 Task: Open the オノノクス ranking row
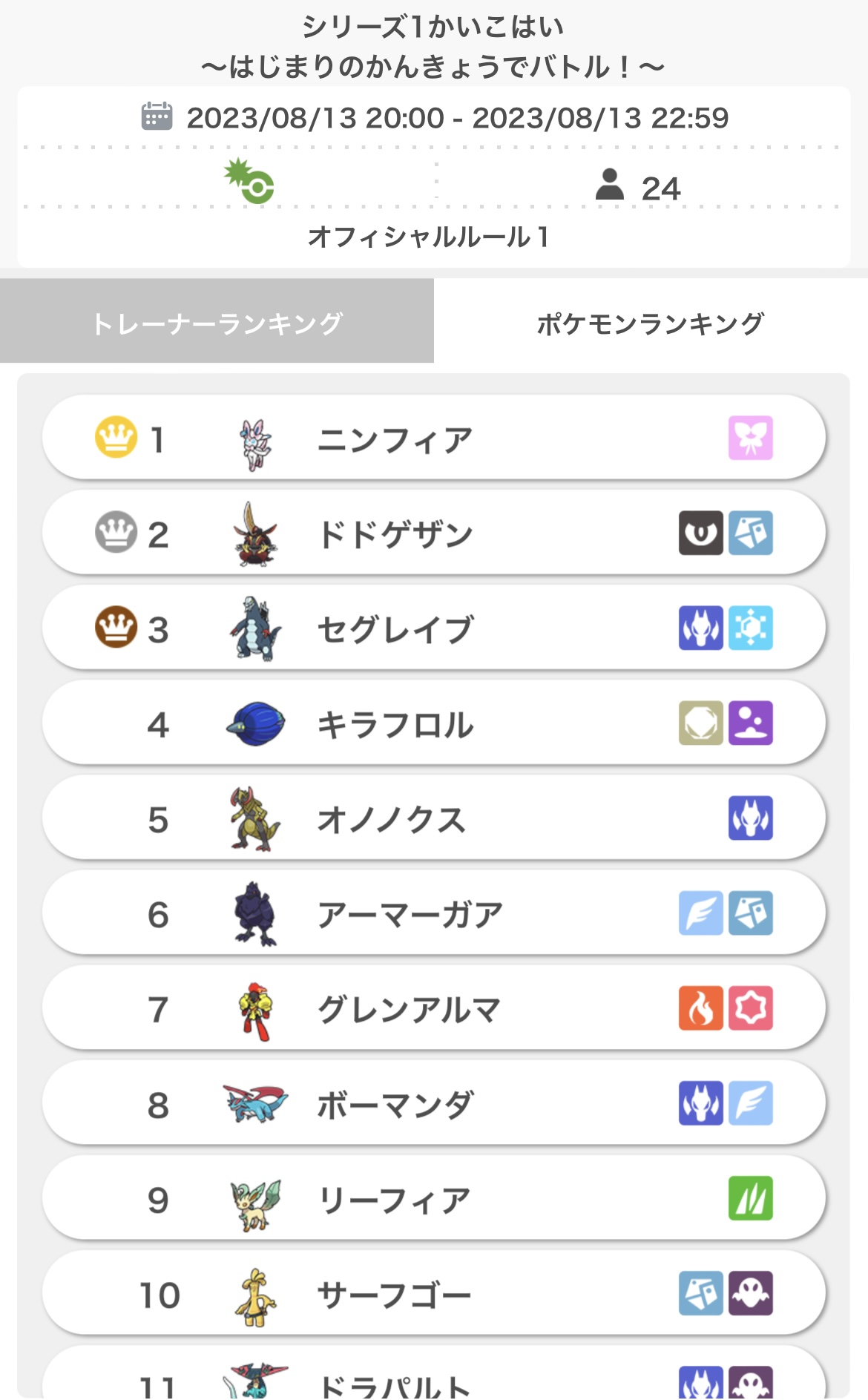(x=434, y=818)
